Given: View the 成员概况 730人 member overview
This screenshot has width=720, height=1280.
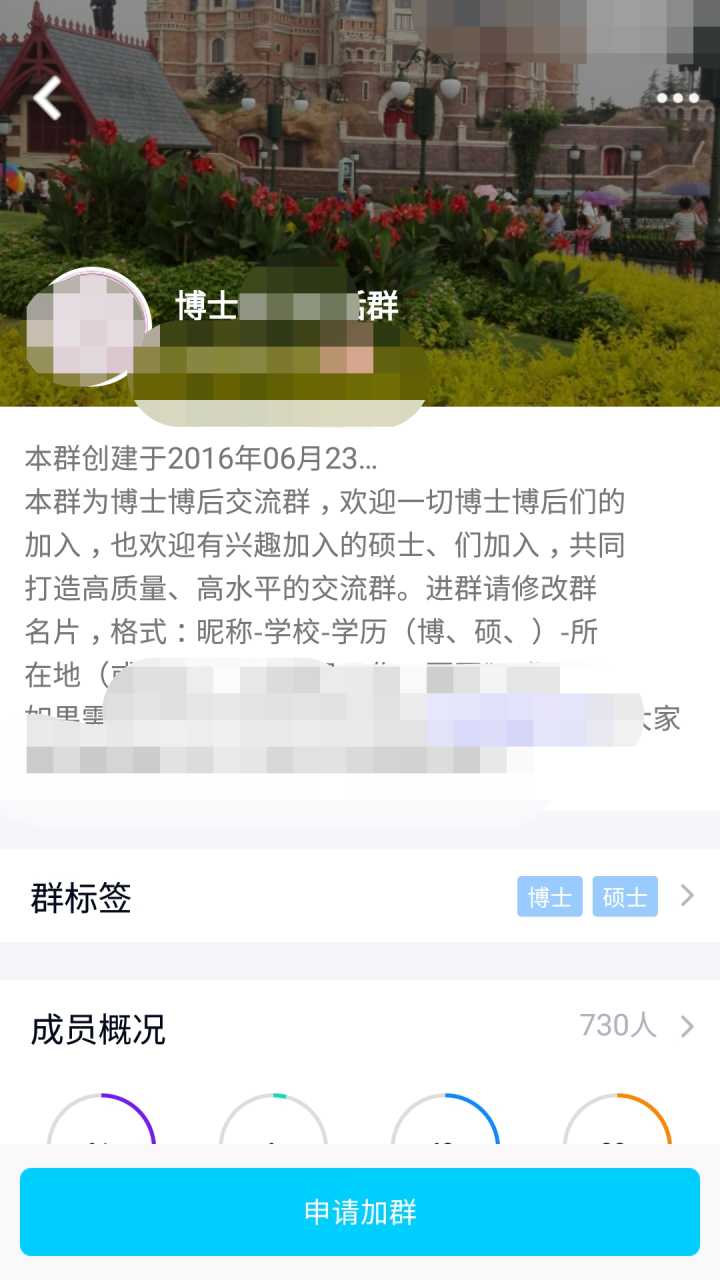Looking at the screenshot, I should (360, 1028).
